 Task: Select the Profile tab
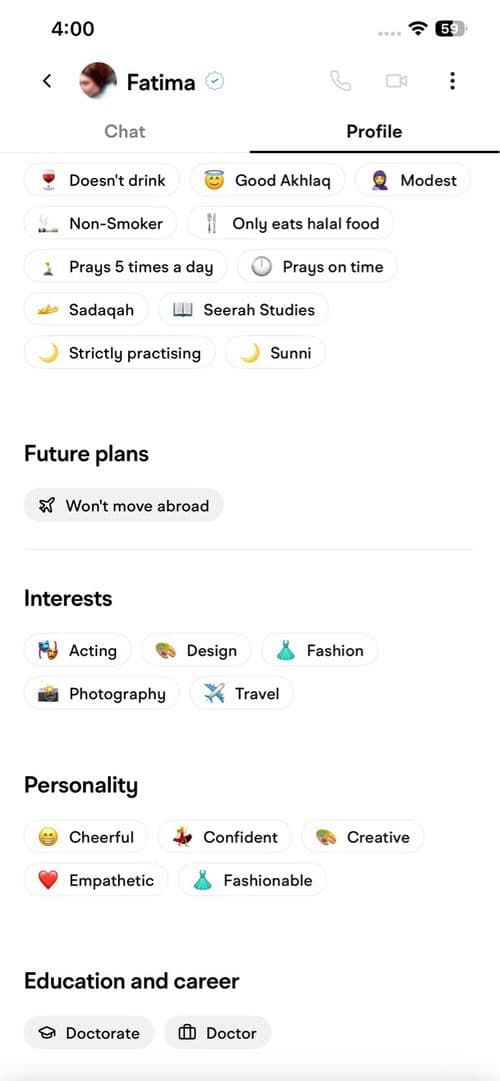click(374, 131)
